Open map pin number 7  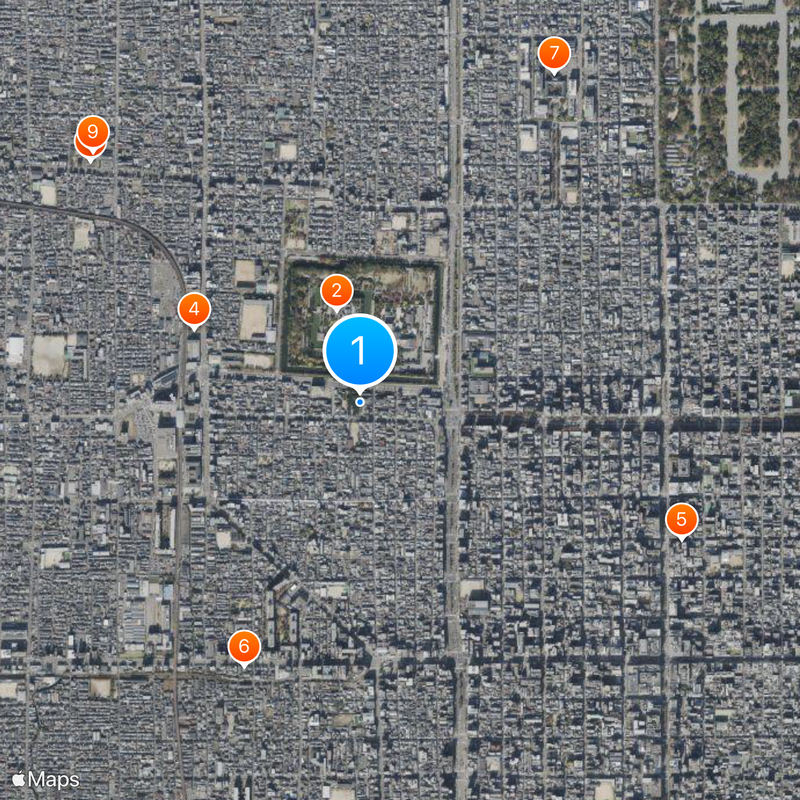(553, 53)
